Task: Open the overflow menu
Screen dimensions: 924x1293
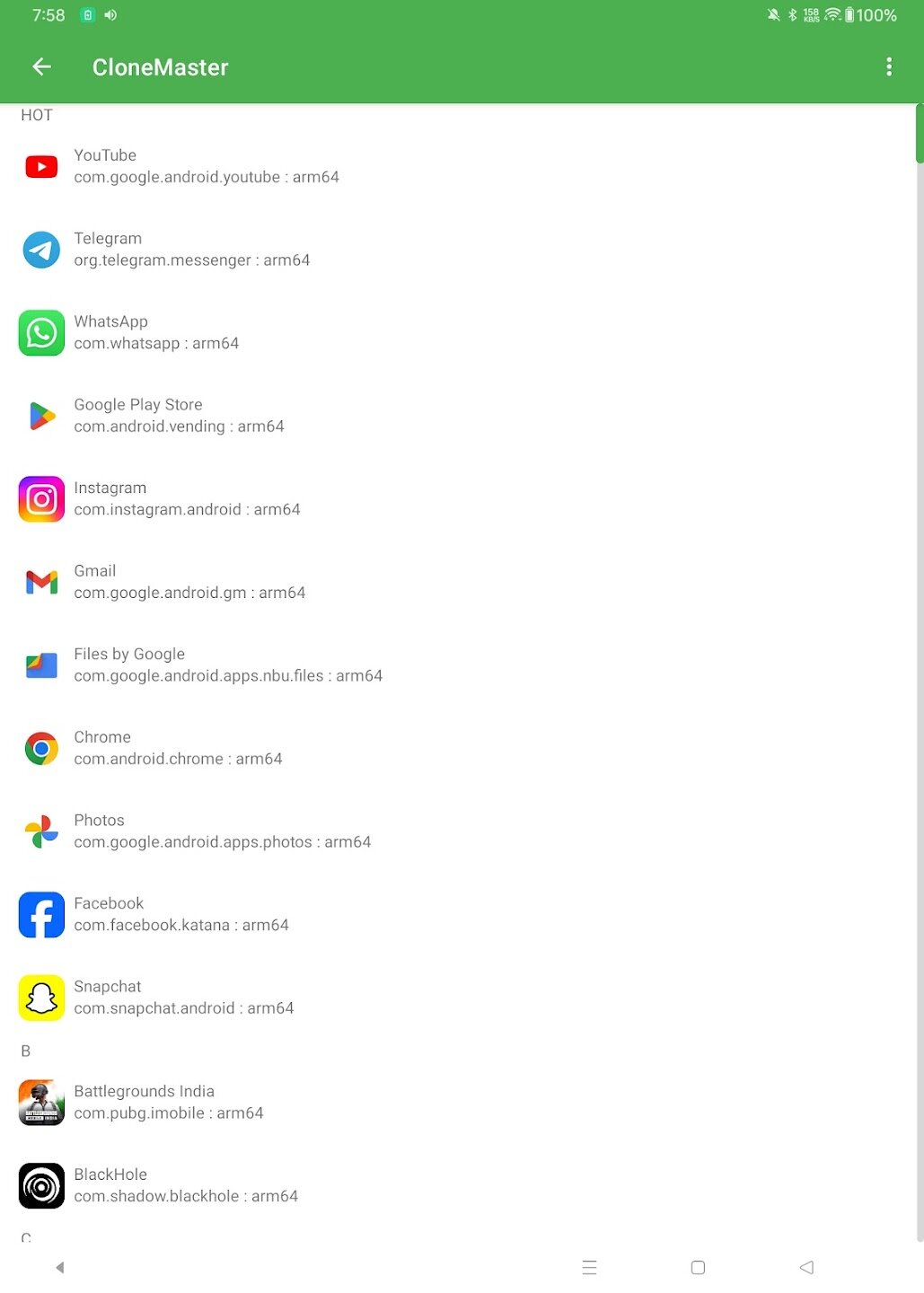Action: 888,67
